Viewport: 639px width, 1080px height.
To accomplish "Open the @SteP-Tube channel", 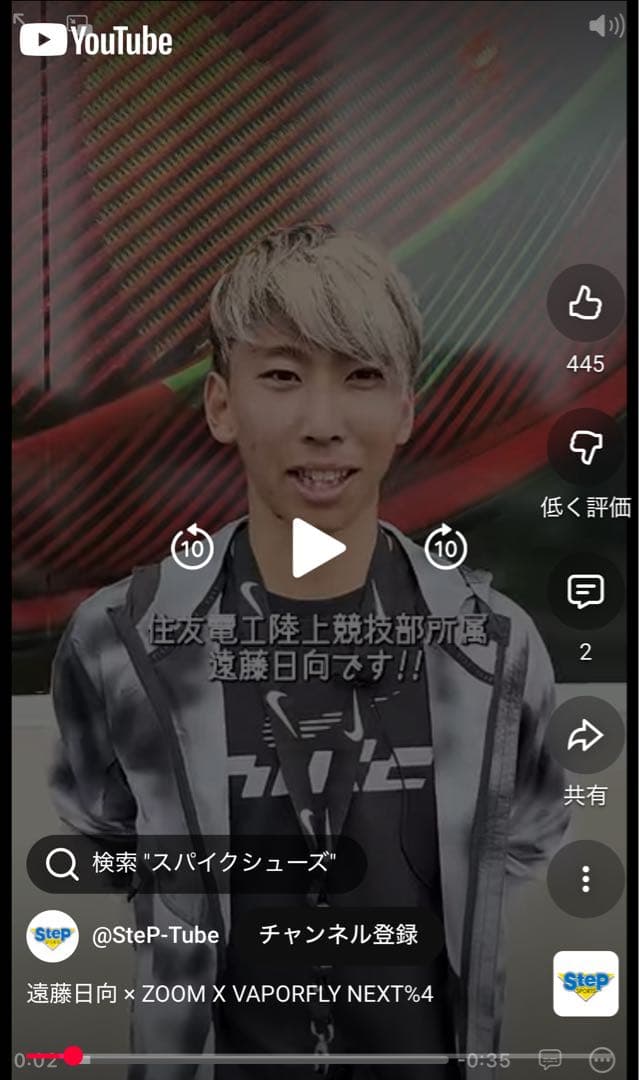I will click(155, 936).
